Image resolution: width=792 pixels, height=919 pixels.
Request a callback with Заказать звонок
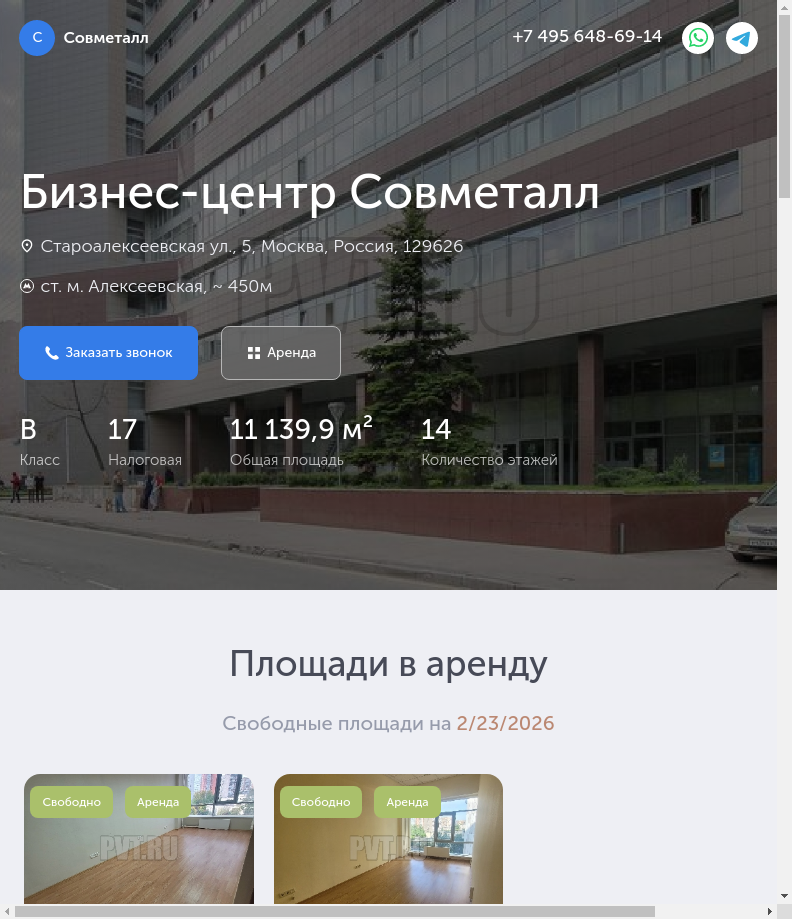(x=108, y=353)
